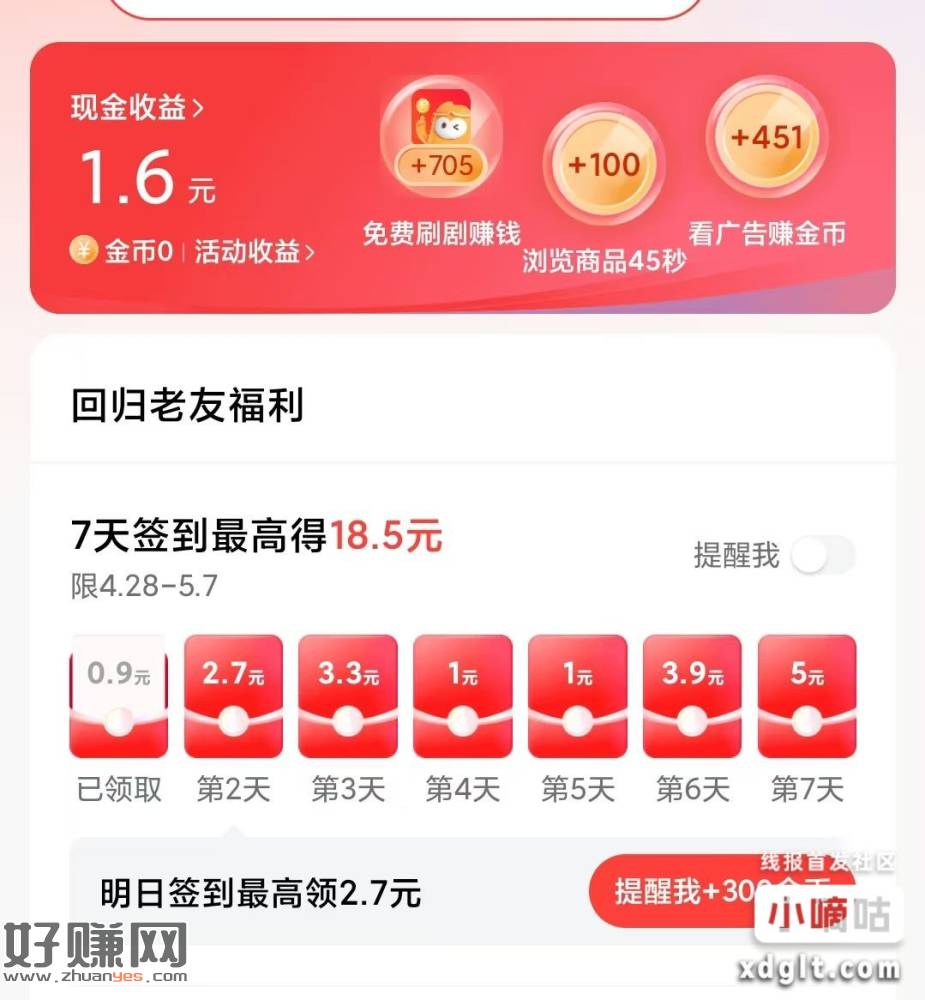
Task: Claim +705 coins from 免费刷剧赚钱
Action: pos(441,137)
